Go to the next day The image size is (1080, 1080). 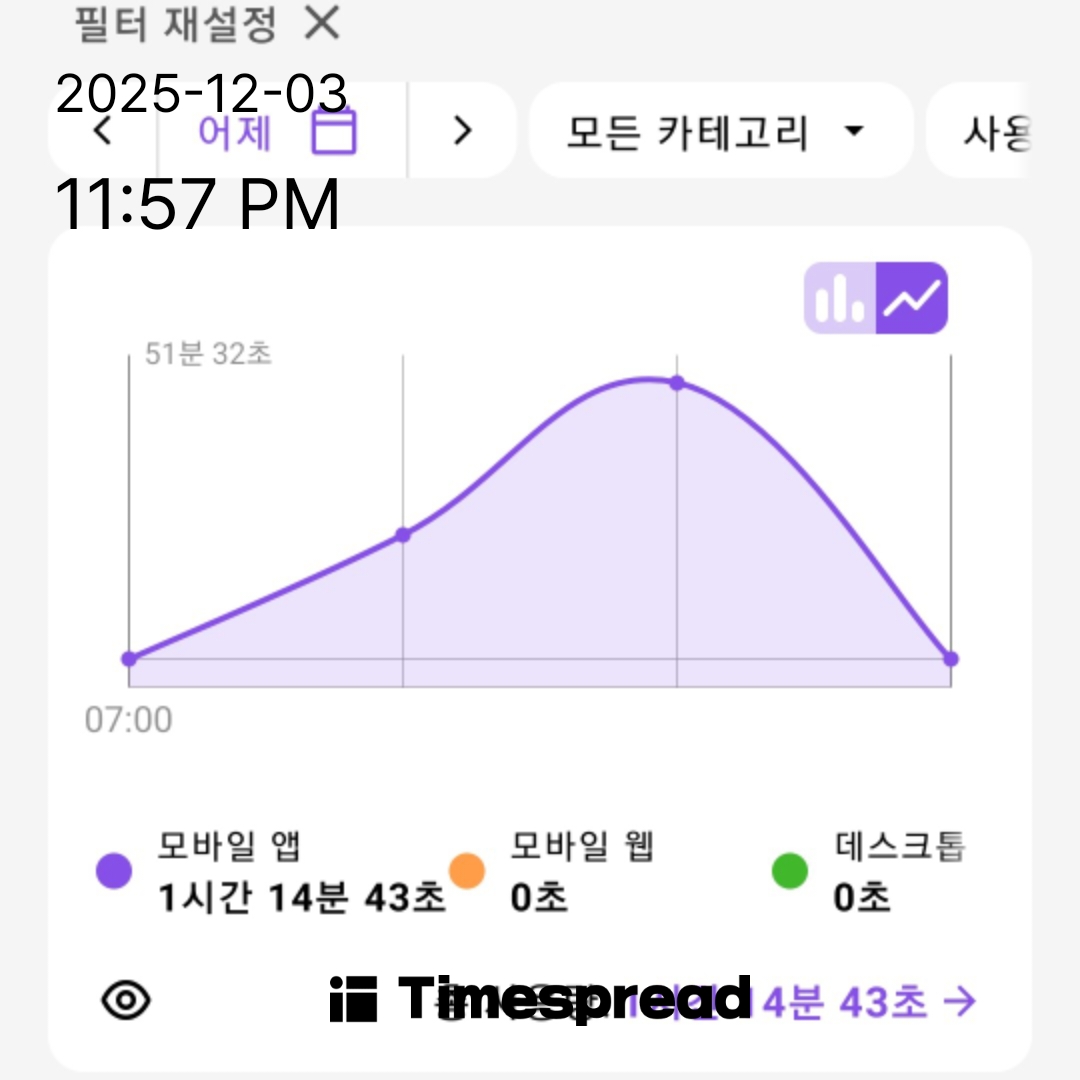point(461,130)
